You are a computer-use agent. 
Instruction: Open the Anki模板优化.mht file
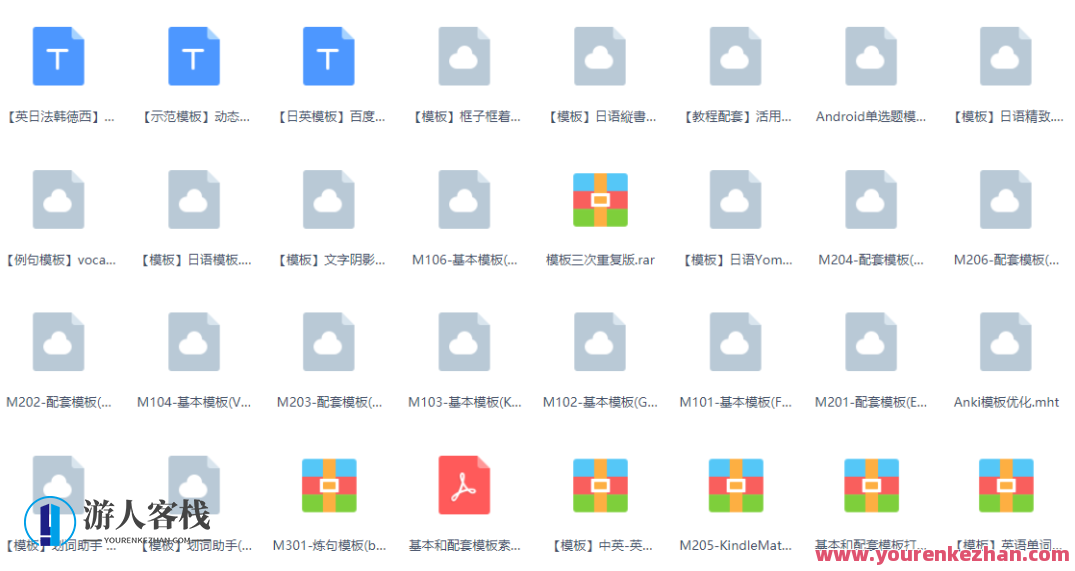pyautogui.click(x=1006, y=342)
